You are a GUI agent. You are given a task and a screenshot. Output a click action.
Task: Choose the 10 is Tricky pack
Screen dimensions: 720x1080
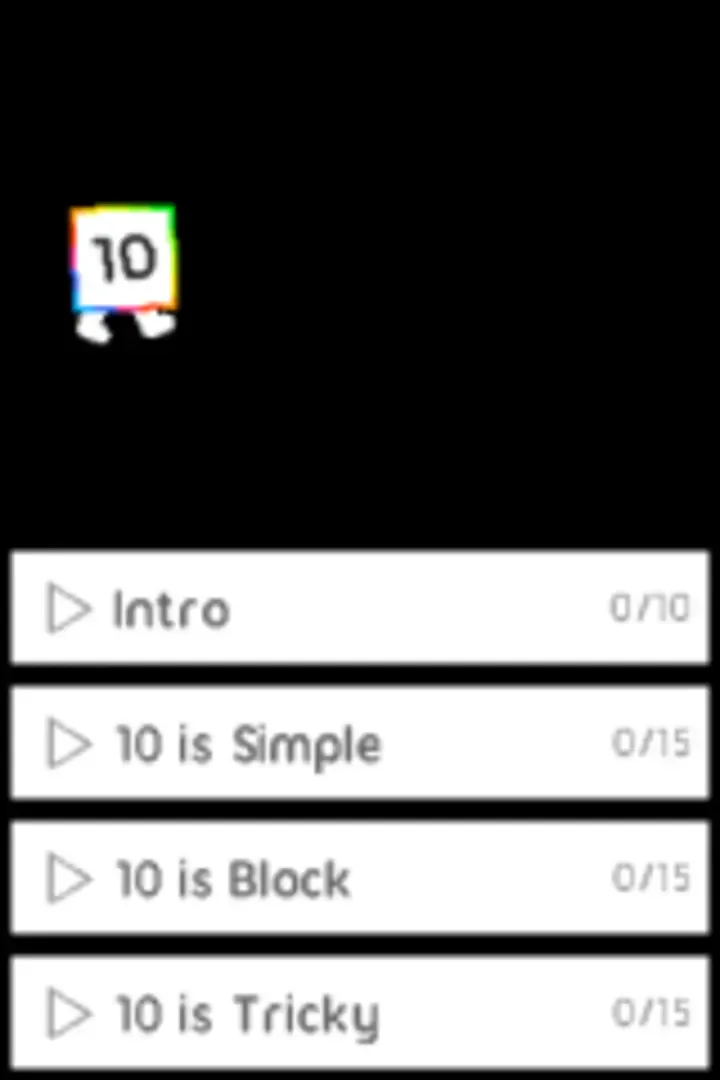coord(360,1013)
